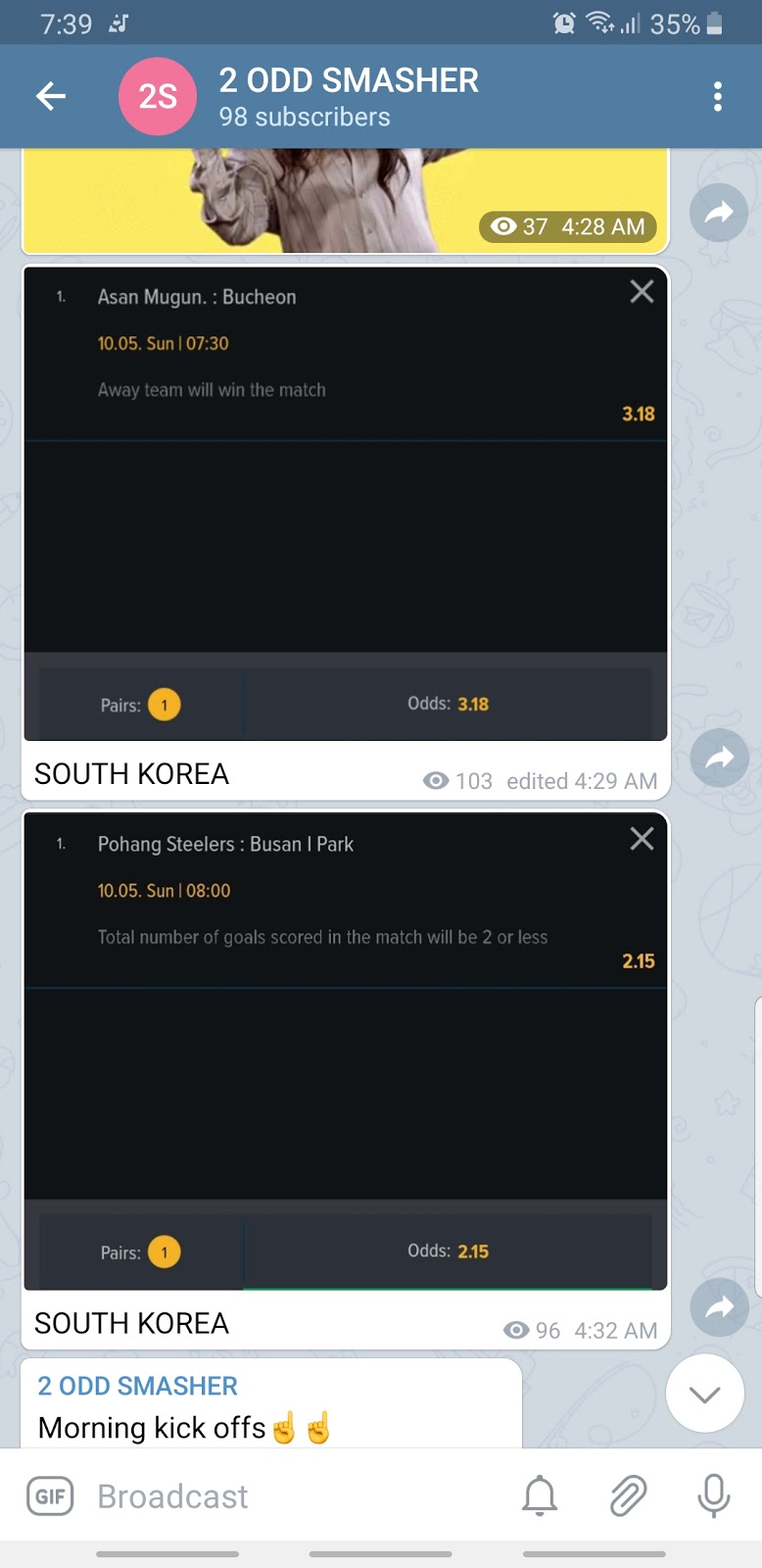The width and height of the screenshot is (762, 1568).
Task: Attach a file with the paperclip
Action: pos(627,1496)
